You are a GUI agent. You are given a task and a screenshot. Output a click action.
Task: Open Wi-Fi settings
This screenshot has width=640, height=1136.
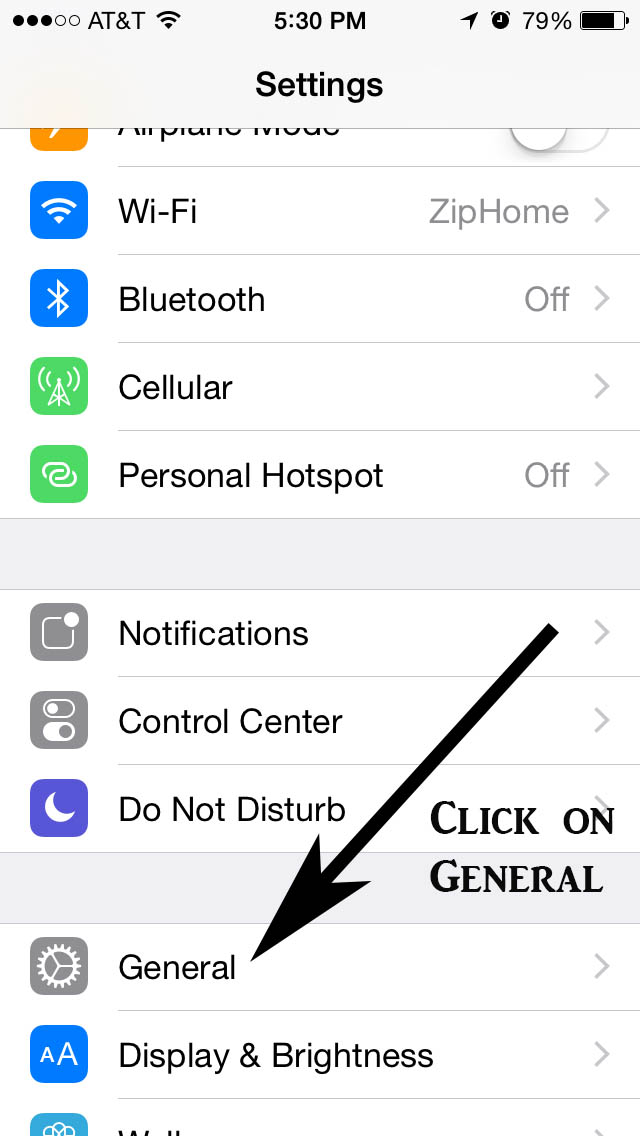tap(320, 211)
